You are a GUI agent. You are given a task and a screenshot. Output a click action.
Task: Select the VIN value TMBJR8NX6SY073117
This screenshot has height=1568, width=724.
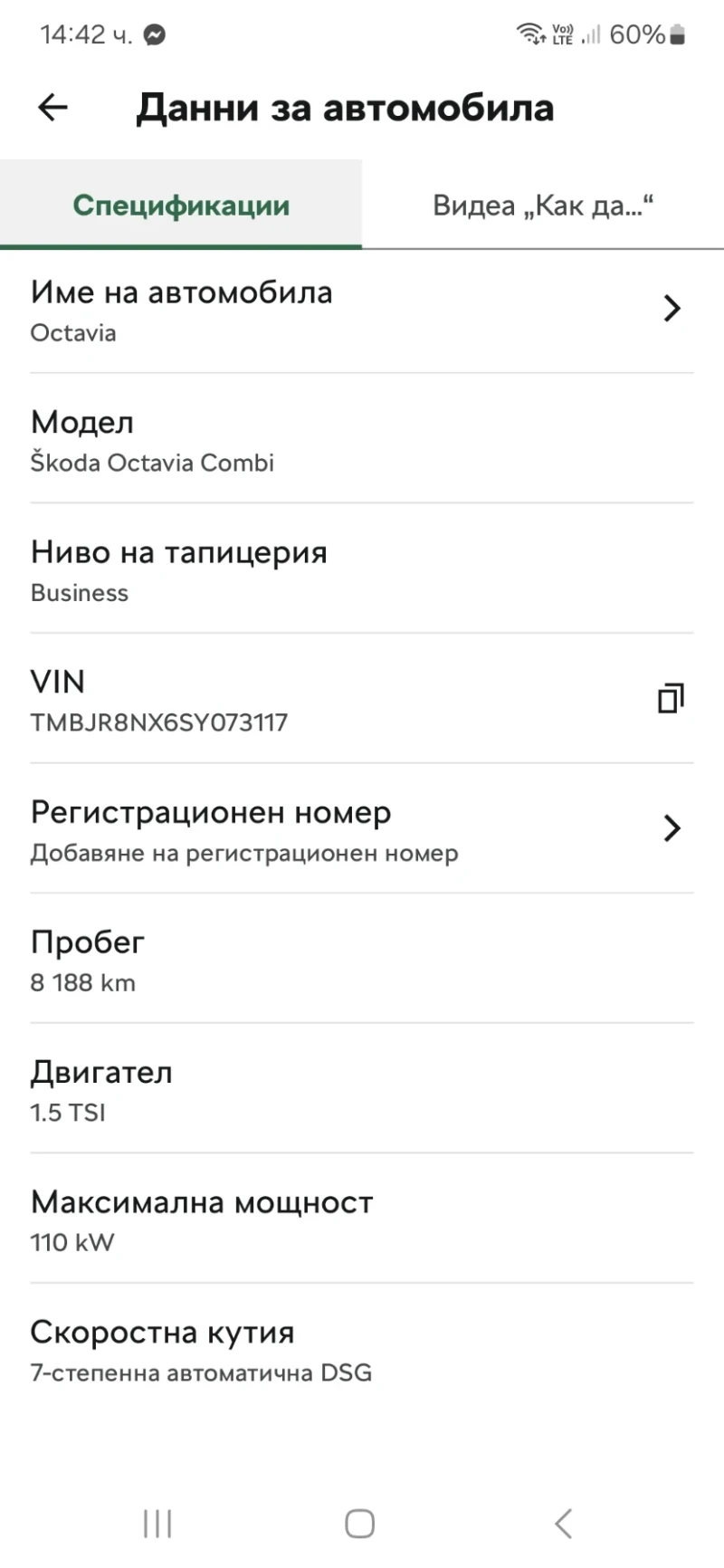(159, 722)
